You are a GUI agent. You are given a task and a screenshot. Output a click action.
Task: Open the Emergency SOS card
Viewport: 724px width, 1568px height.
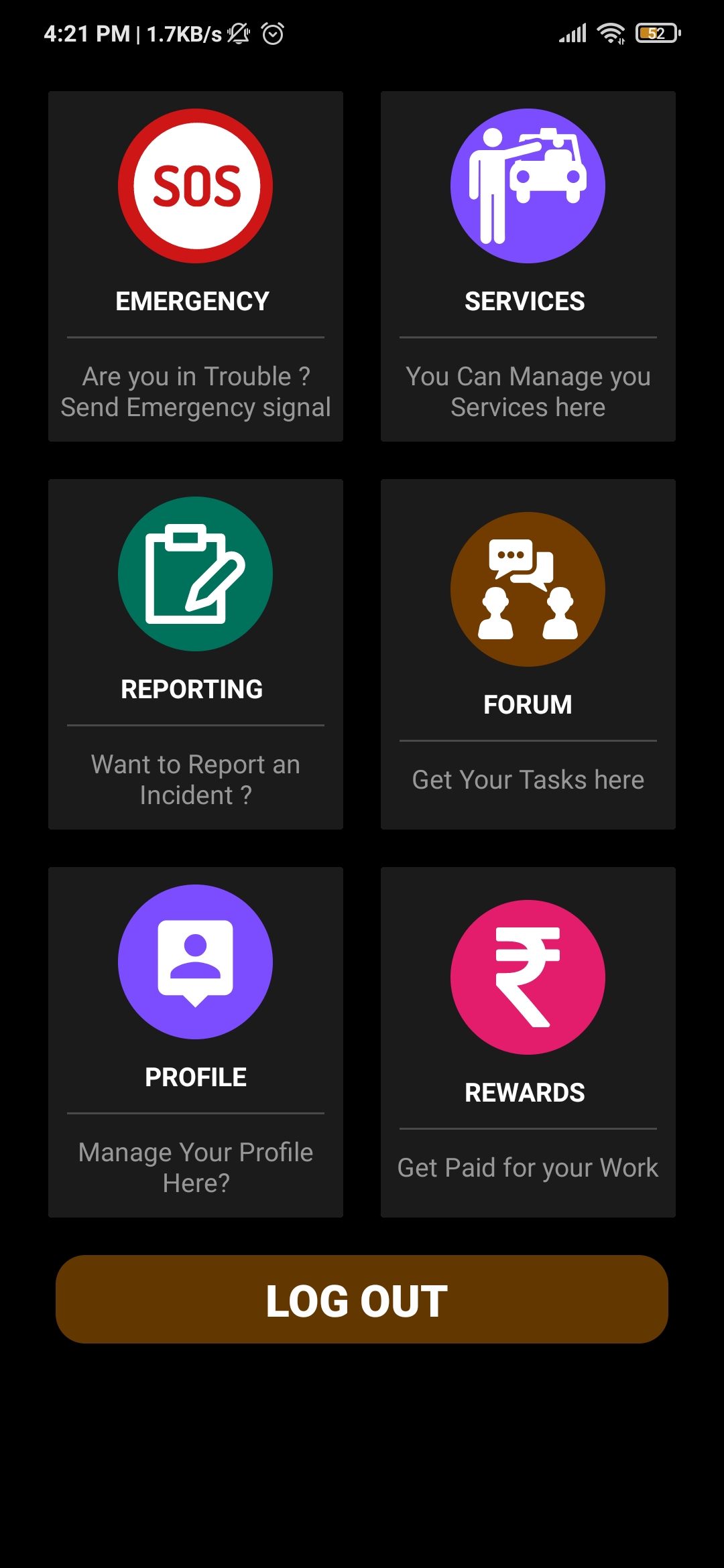(x=196, y=266)
